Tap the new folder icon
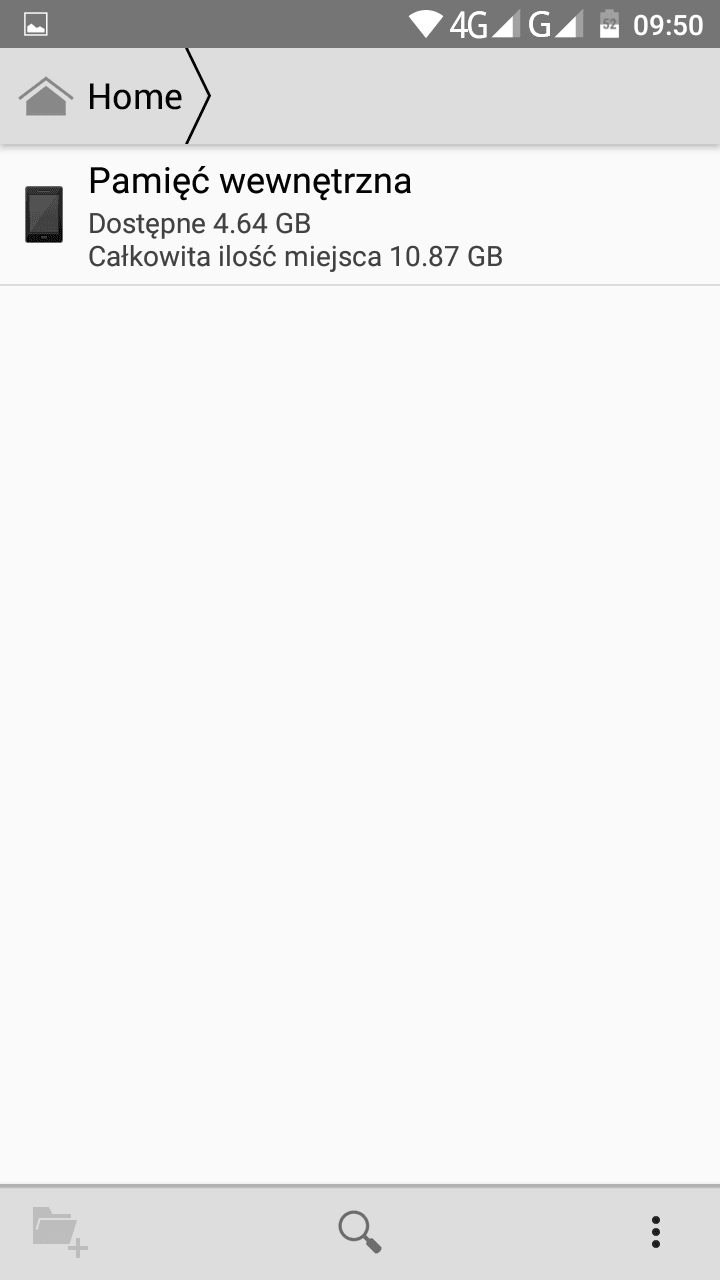This screenshot has height=1280, width=720. [60, 1231]
